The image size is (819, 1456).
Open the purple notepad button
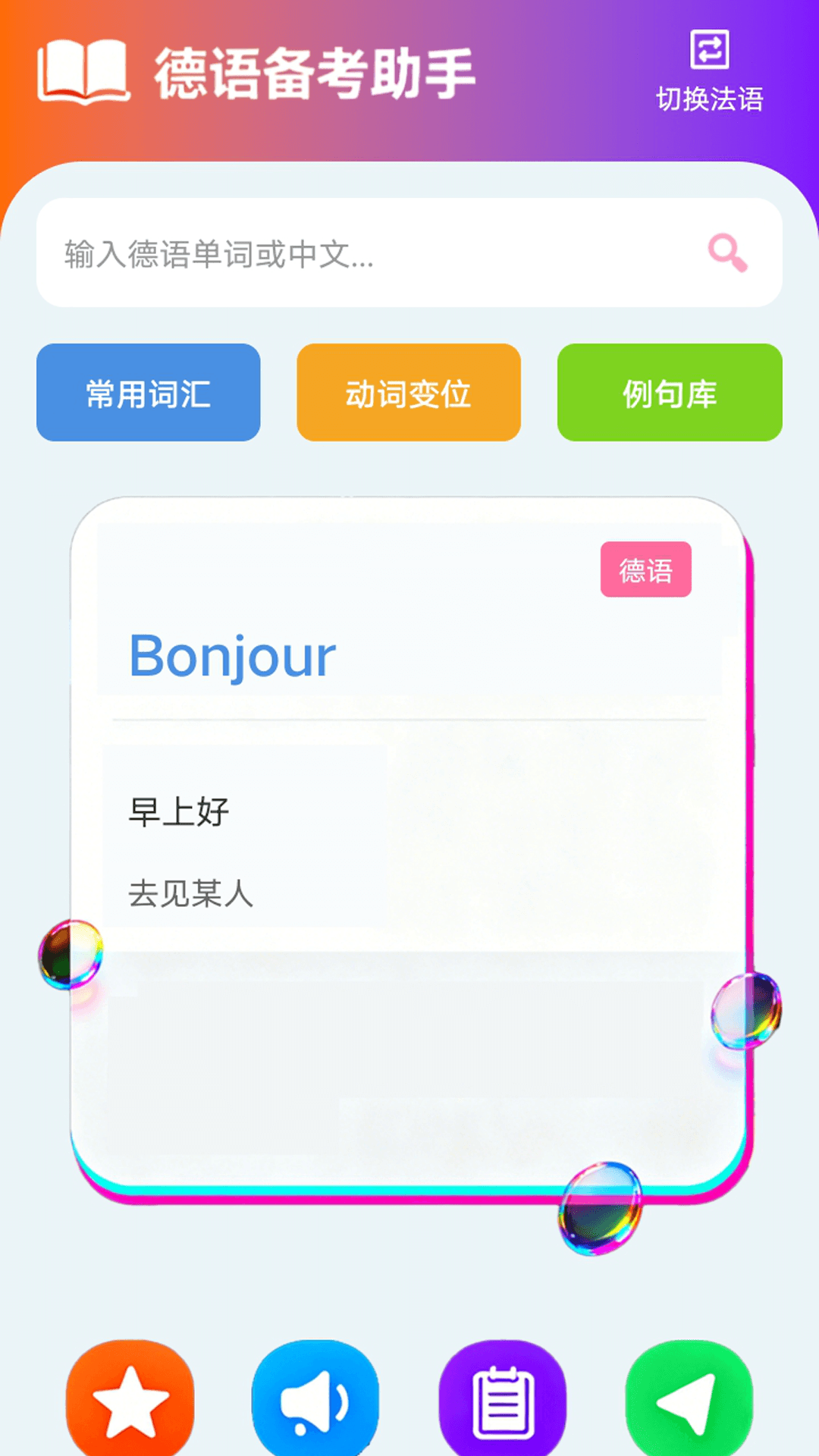[503, 1401]
